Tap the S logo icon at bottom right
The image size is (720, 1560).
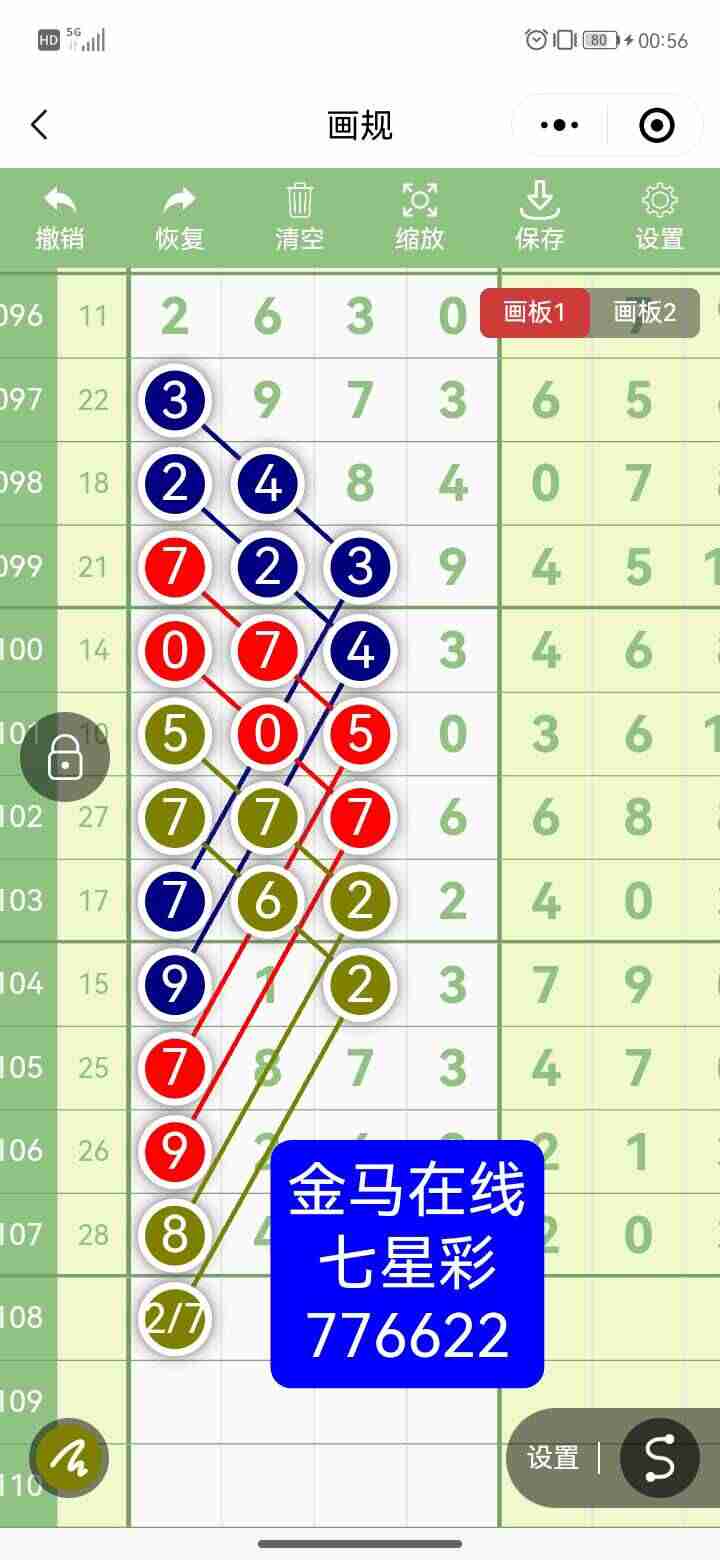659,1458
